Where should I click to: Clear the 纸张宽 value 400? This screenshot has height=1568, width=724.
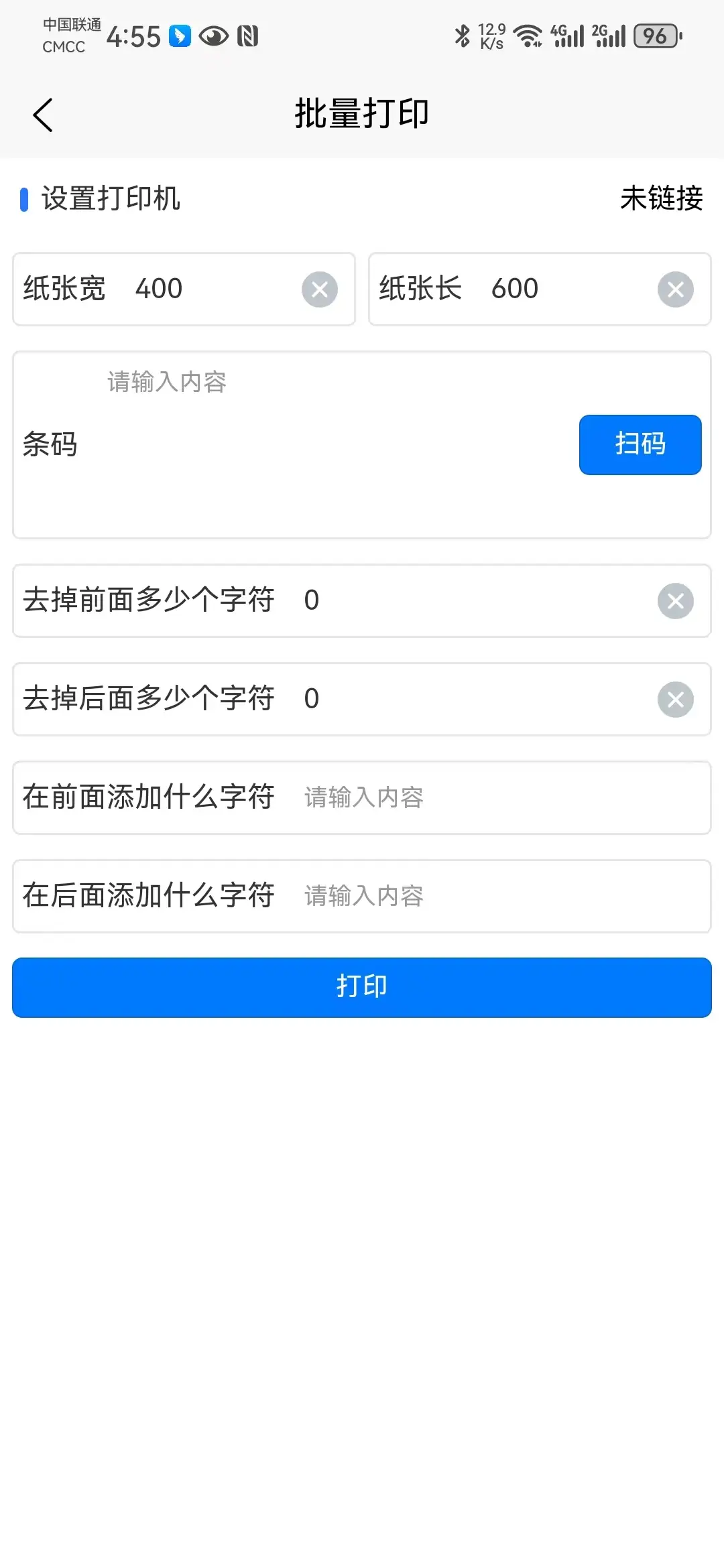320,289
